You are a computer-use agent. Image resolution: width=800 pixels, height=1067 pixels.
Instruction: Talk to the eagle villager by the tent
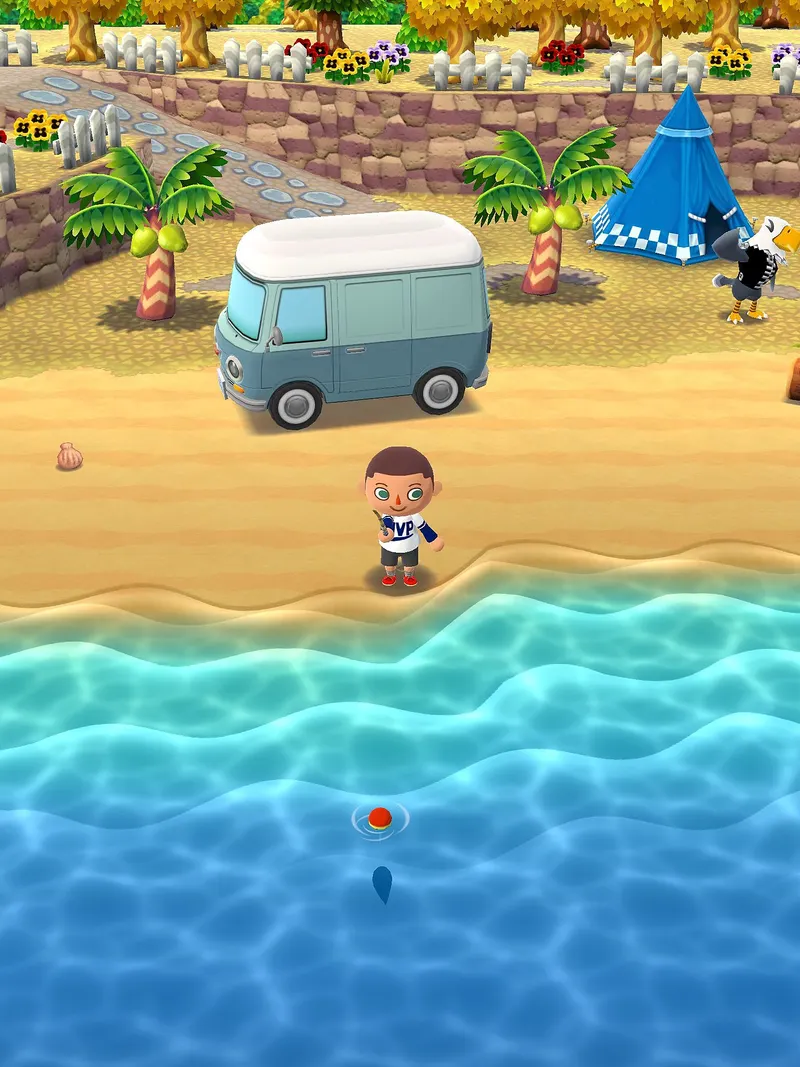760,268
